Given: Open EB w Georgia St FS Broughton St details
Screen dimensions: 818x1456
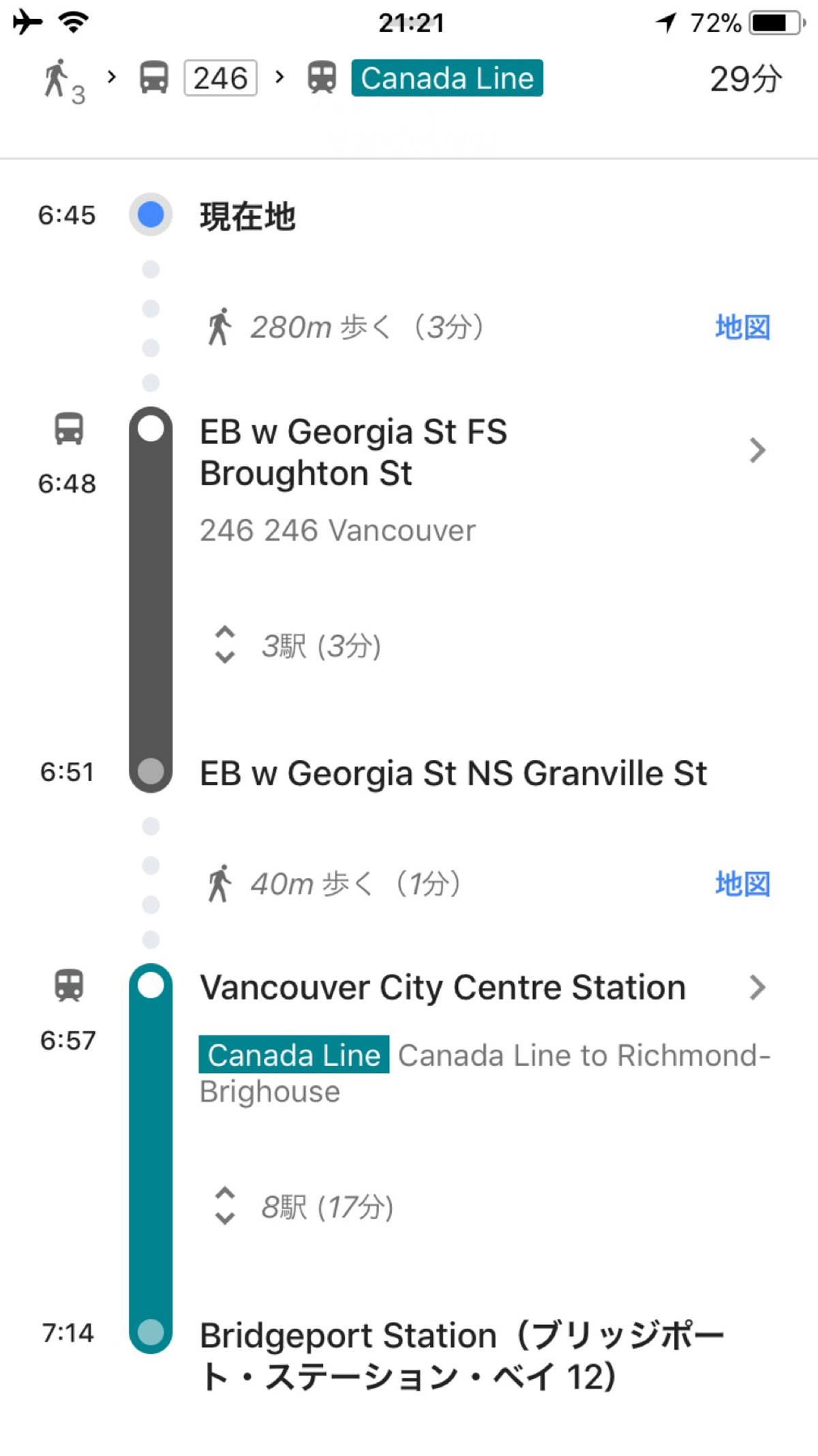Looking at the screenshot, I should (x=757, y=451).
